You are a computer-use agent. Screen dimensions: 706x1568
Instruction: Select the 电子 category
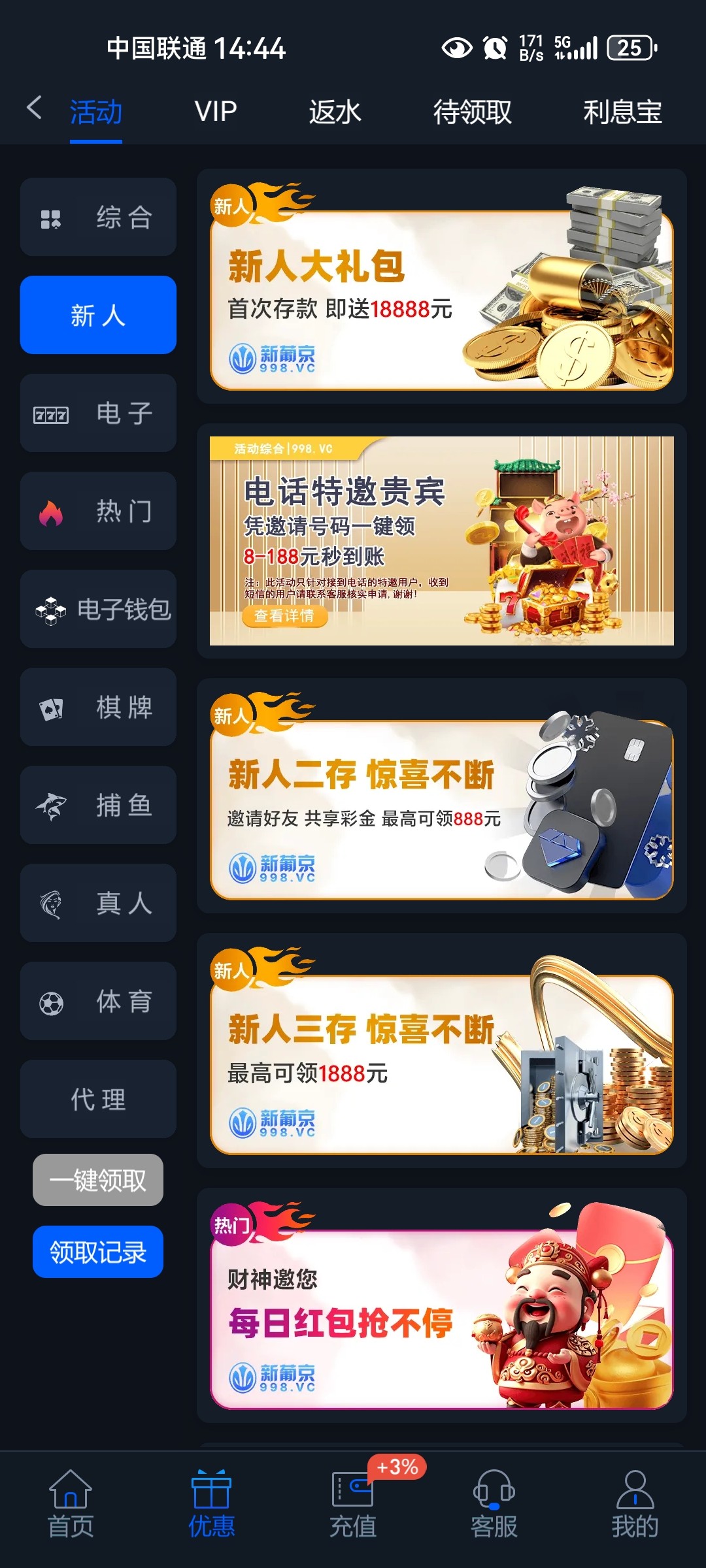pyautogui.click(x=98, y=413)
